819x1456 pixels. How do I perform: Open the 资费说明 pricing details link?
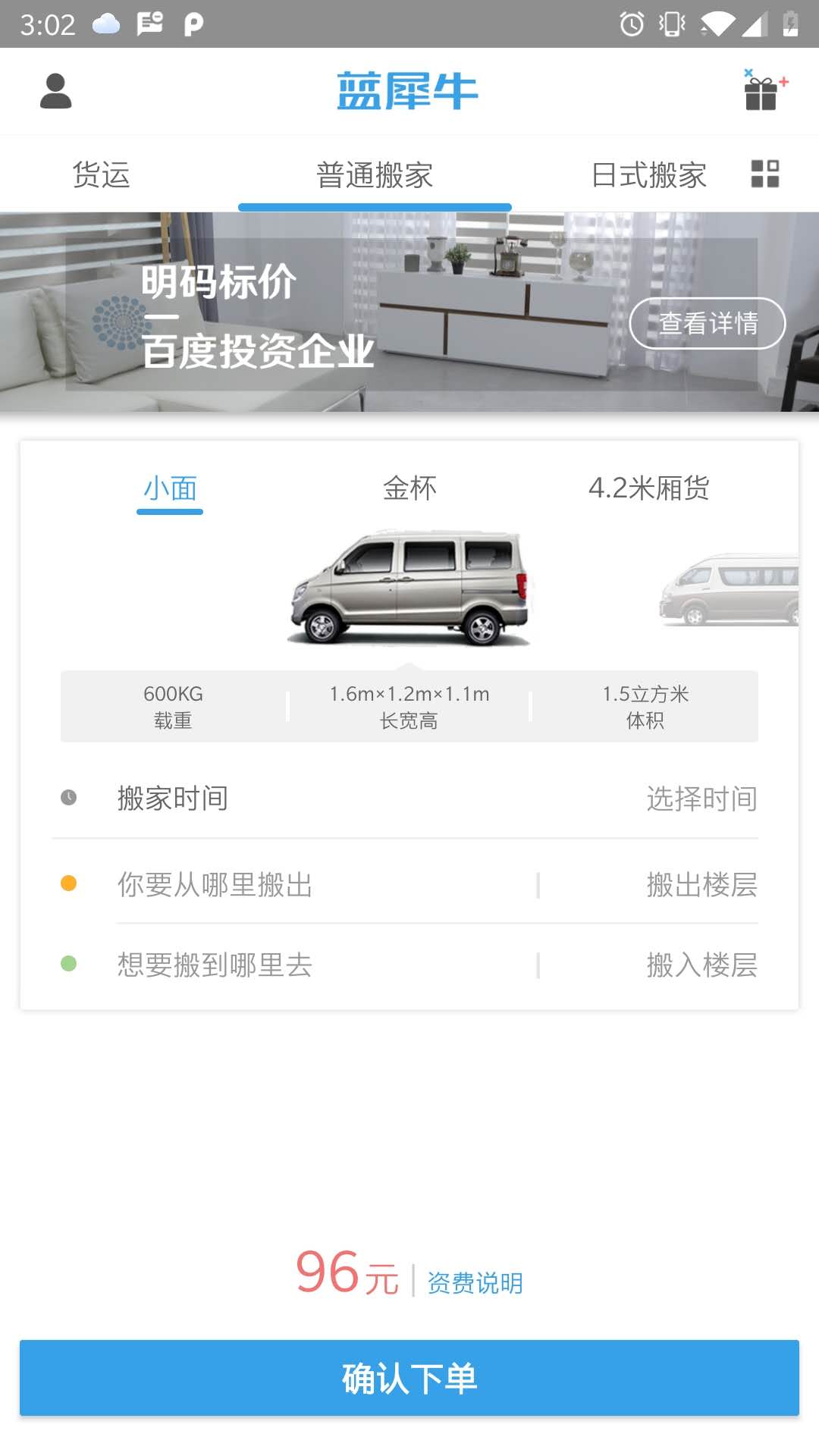click(475, 1283)
